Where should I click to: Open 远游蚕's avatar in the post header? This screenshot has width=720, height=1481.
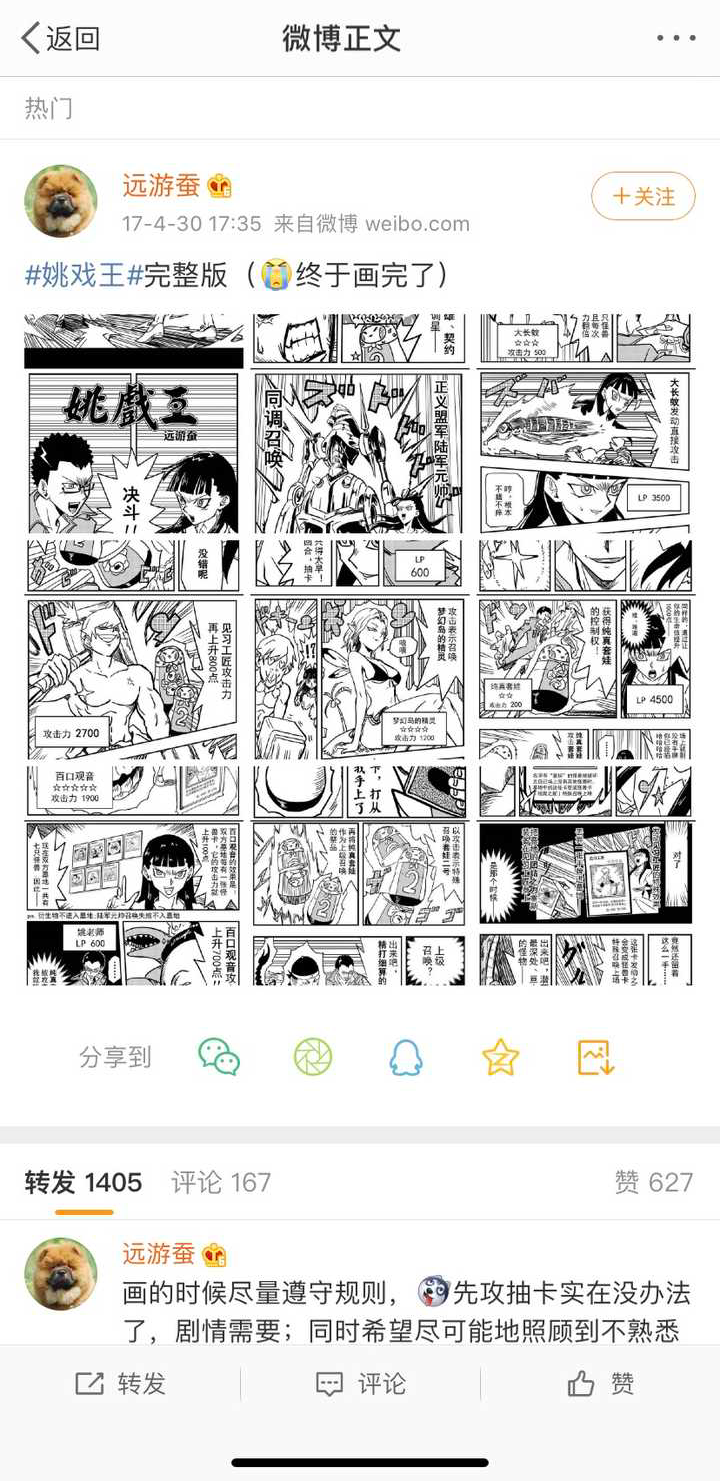[x=61, y=201]
